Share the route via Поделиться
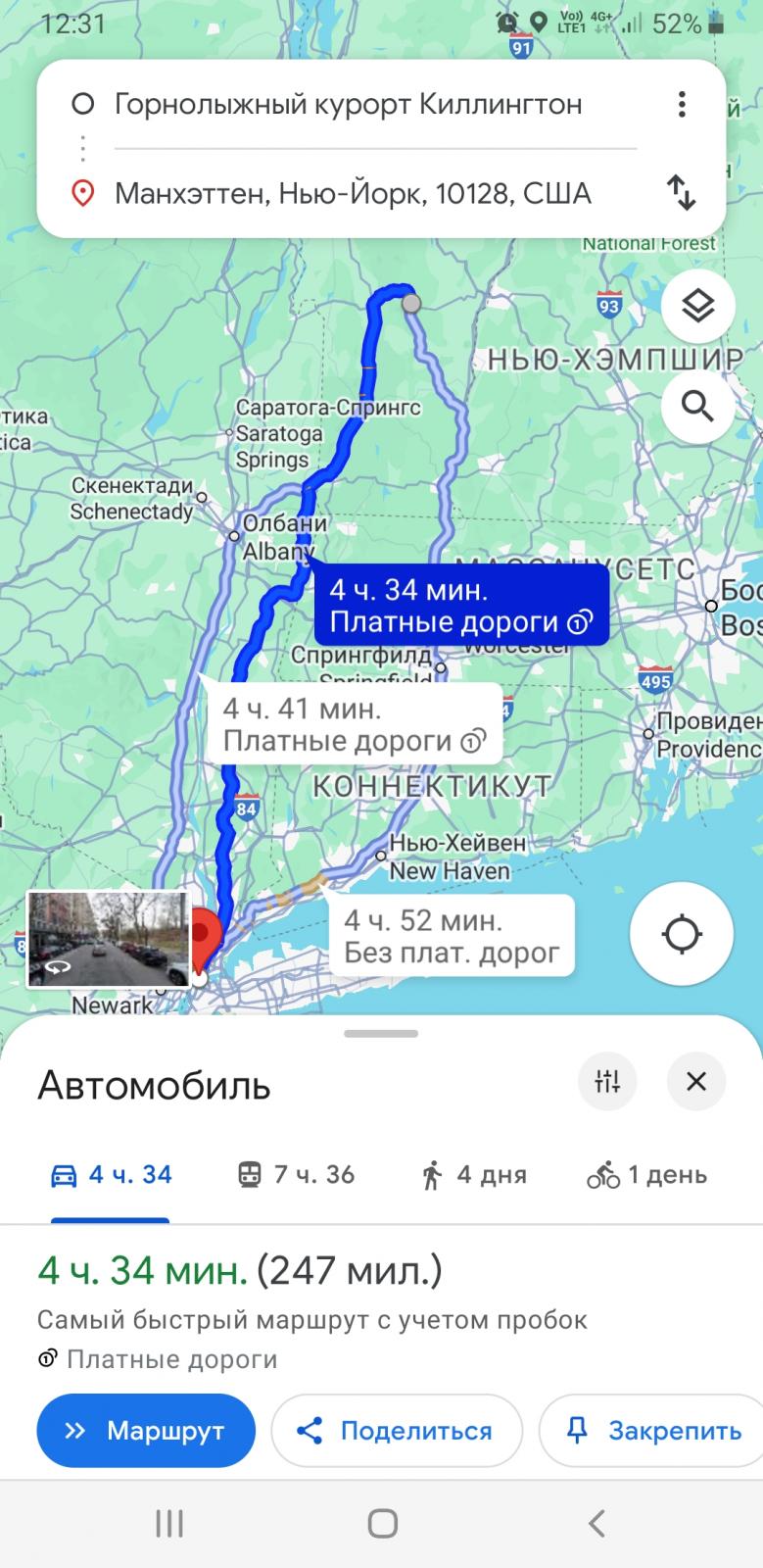This screenshot has width=763, height=1568. [397, 1431]
